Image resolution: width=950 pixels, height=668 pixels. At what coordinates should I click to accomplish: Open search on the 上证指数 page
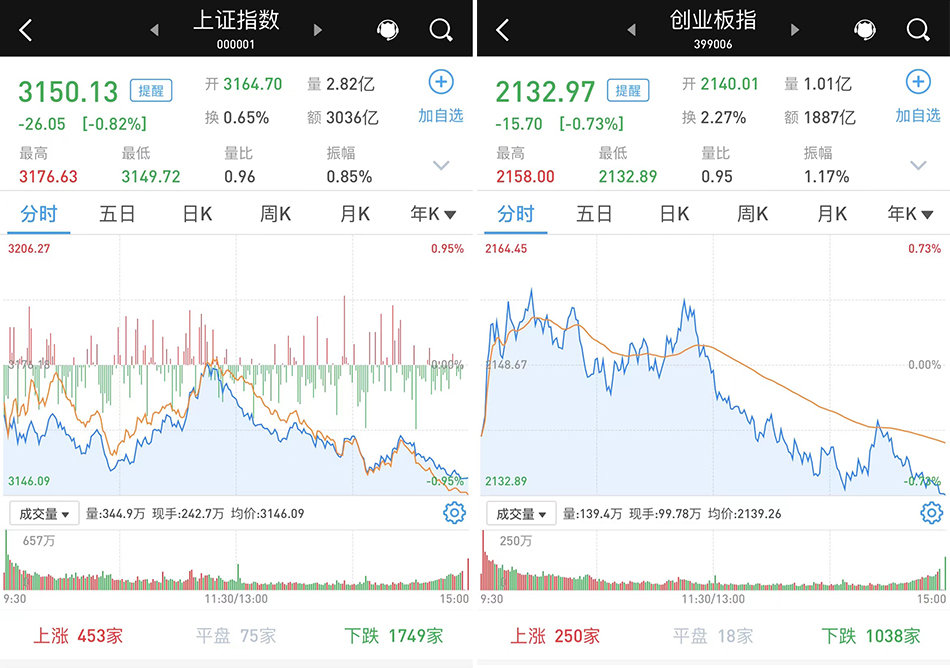point(441,30)
